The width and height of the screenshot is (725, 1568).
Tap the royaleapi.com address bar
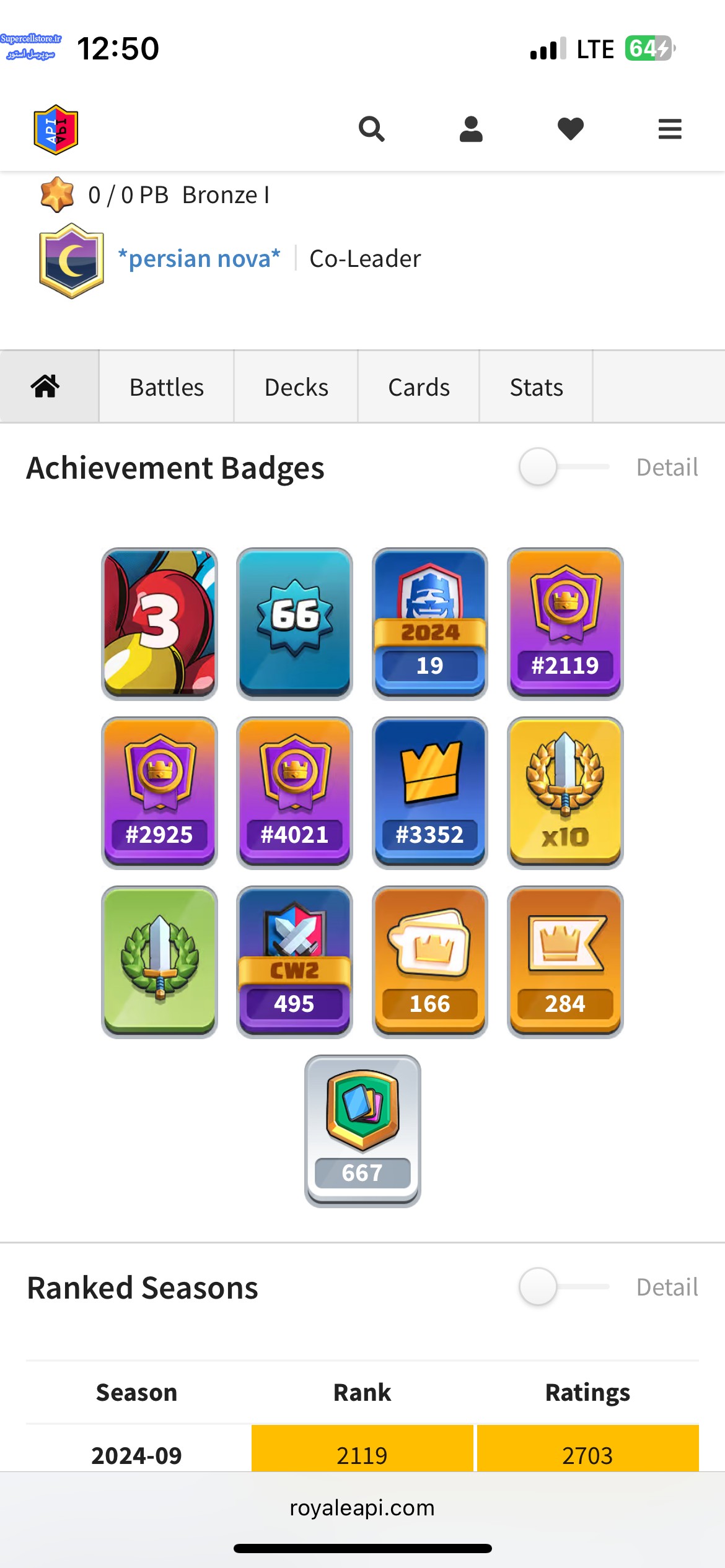(x=362, y=1507)
